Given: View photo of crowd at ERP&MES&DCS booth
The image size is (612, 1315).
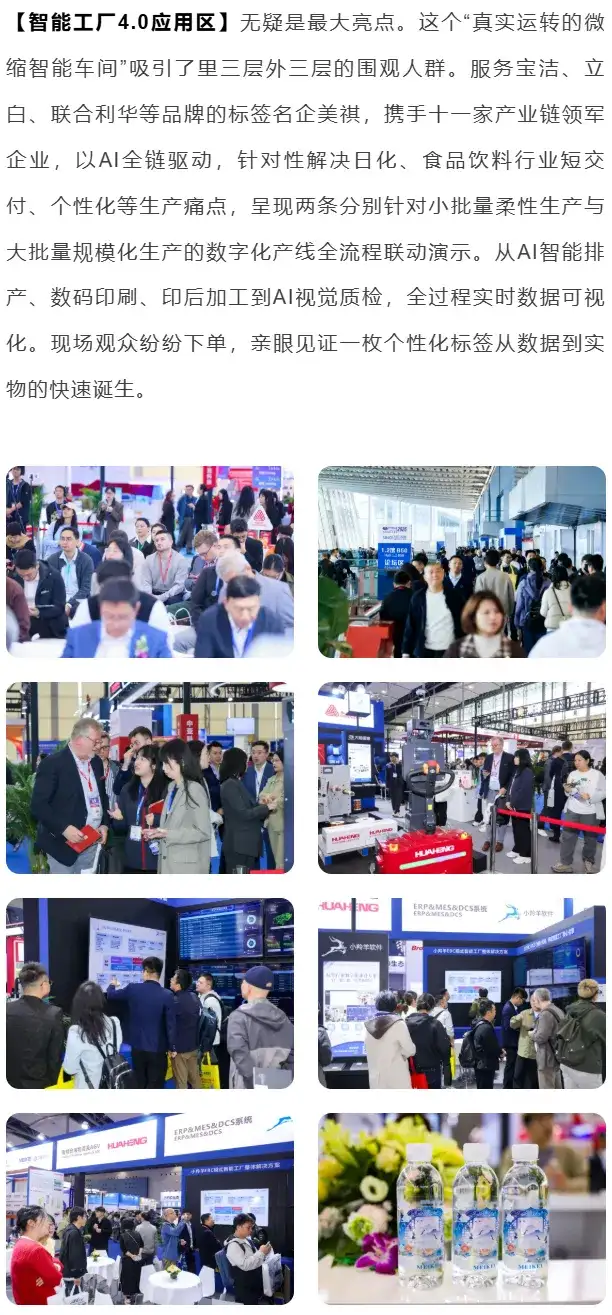Looking at the screenshot, I should [x=462, y=994].
